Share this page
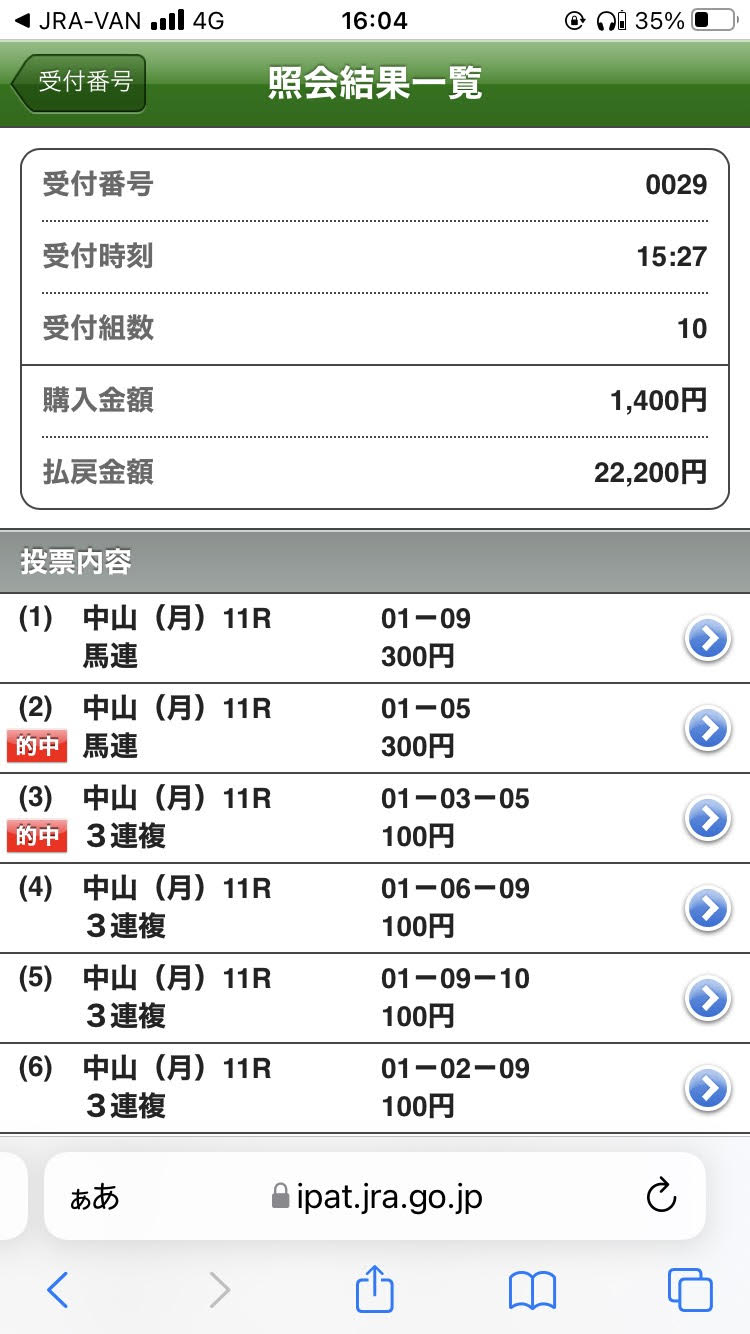Viewport: 750px width, 1334px height. pyautogui.click(x=375, y=1290)
